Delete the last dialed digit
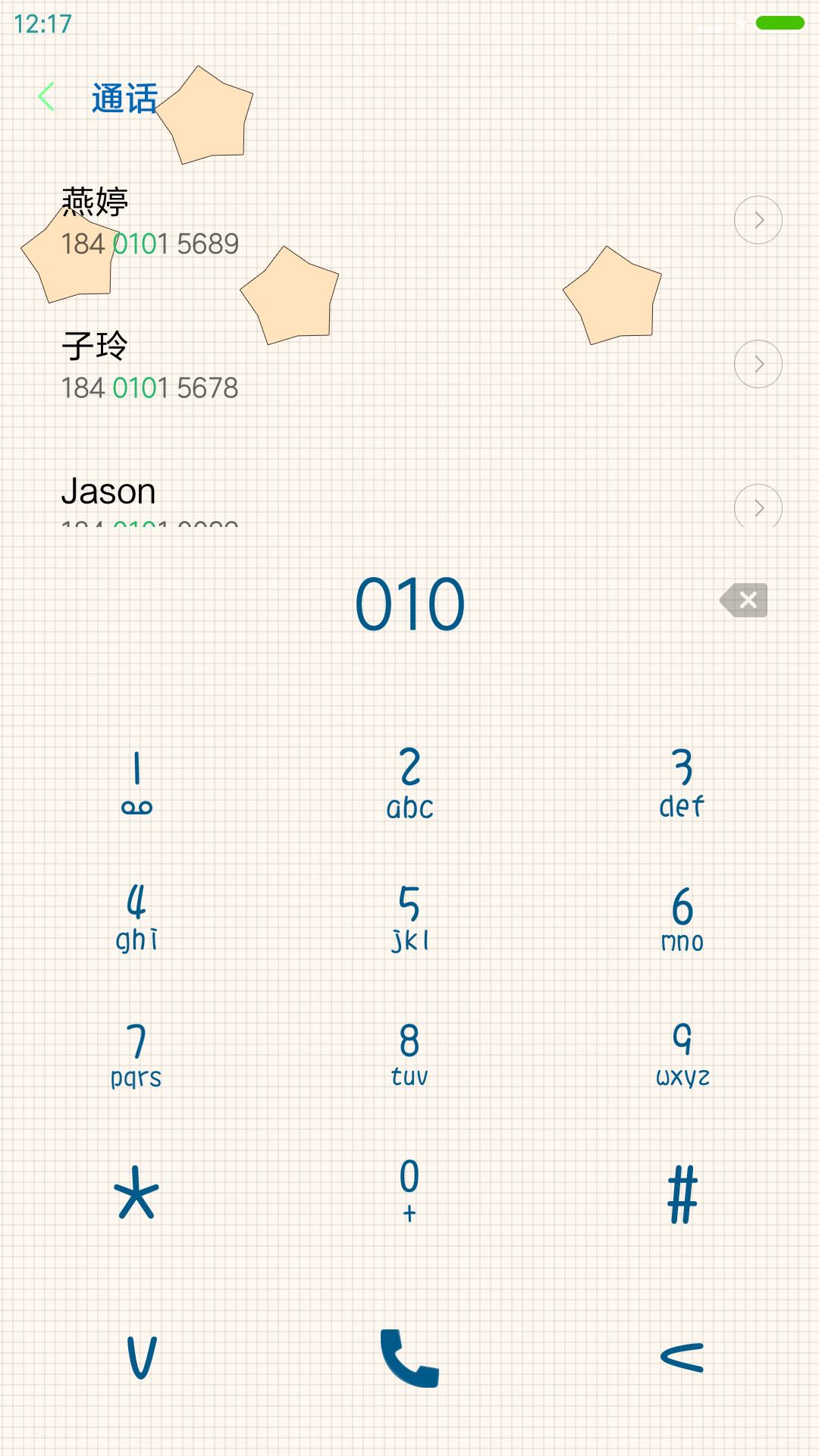The width and height of the screenshot is (819, 1456). pyautogui.click(x=744, y=601)
